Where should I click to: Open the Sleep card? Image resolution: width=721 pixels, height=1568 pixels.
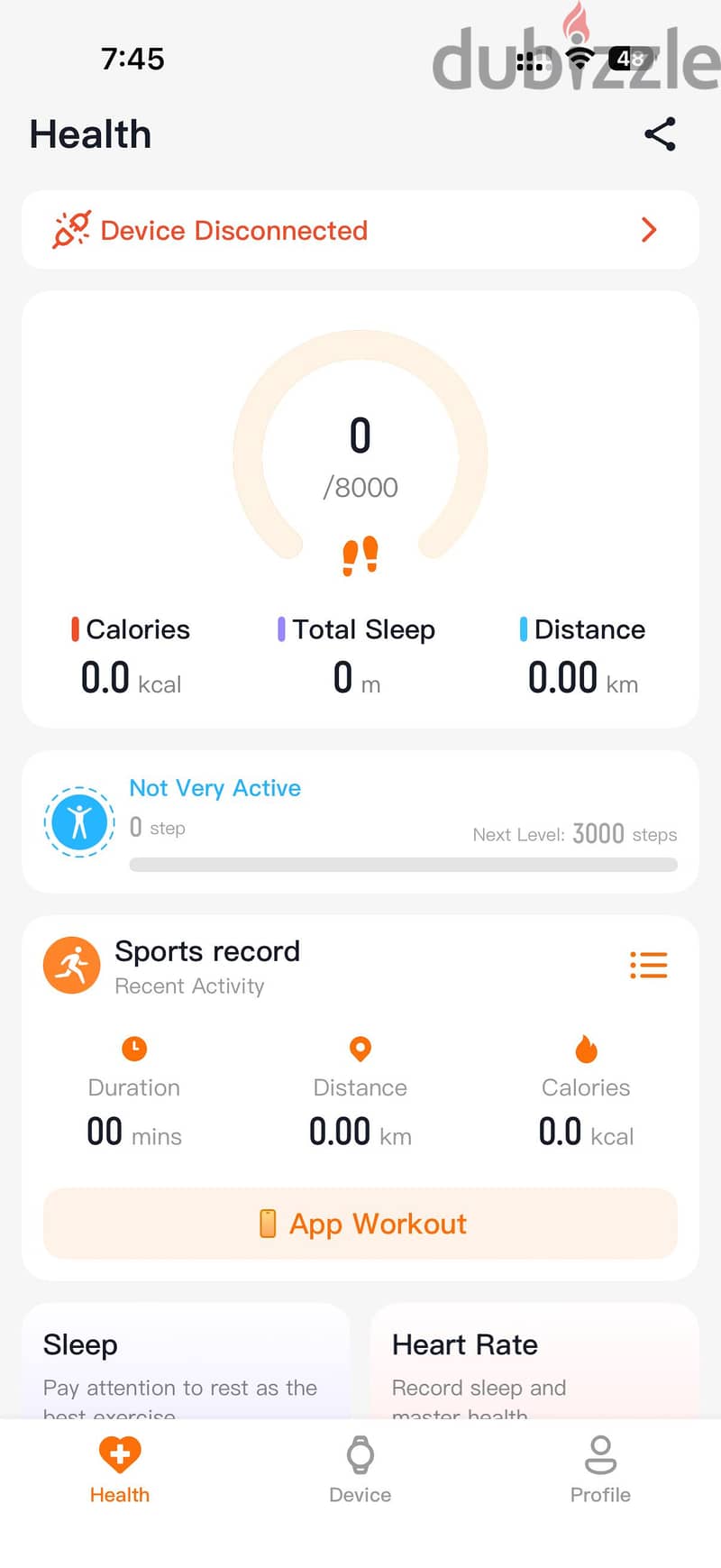click(x=186, y=1362)
